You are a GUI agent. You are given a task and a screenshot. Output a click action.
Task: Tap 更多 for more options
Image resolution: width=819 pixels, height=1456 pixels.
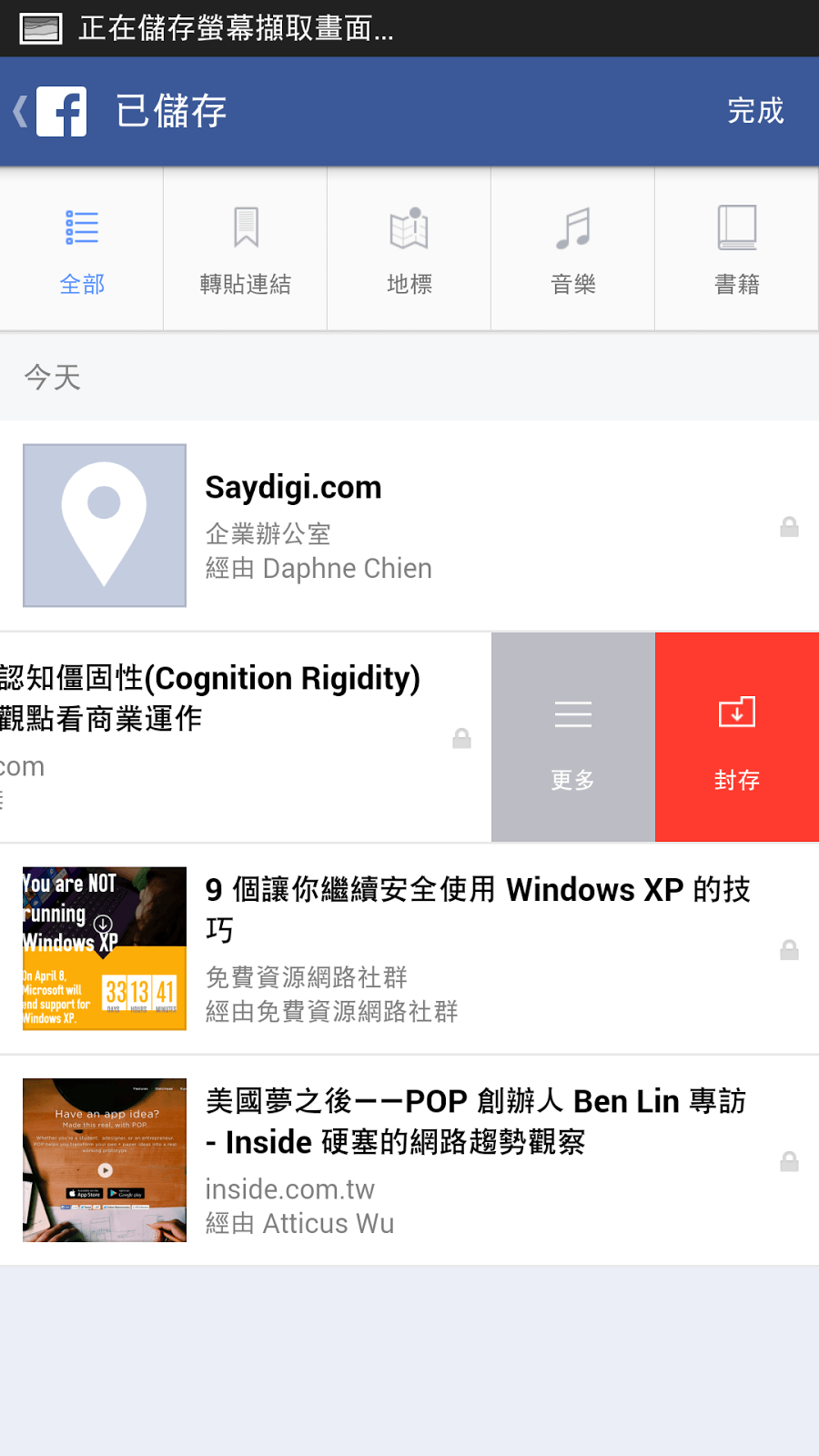(x=573, y=737)
